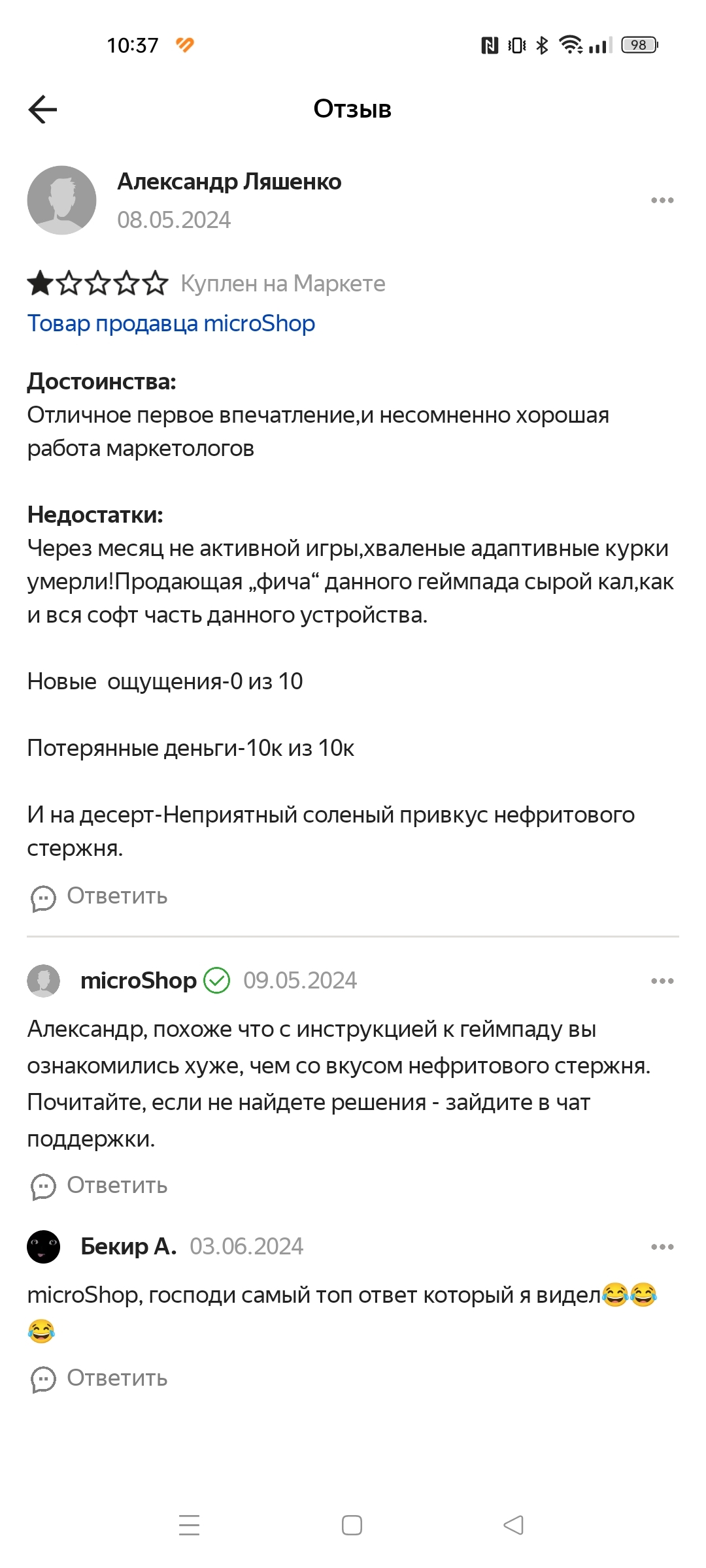Open Александр Ляшенко's profile avatar
Image resolution: width=706 pixels, height=1568 pixels.
pos(61,200)
